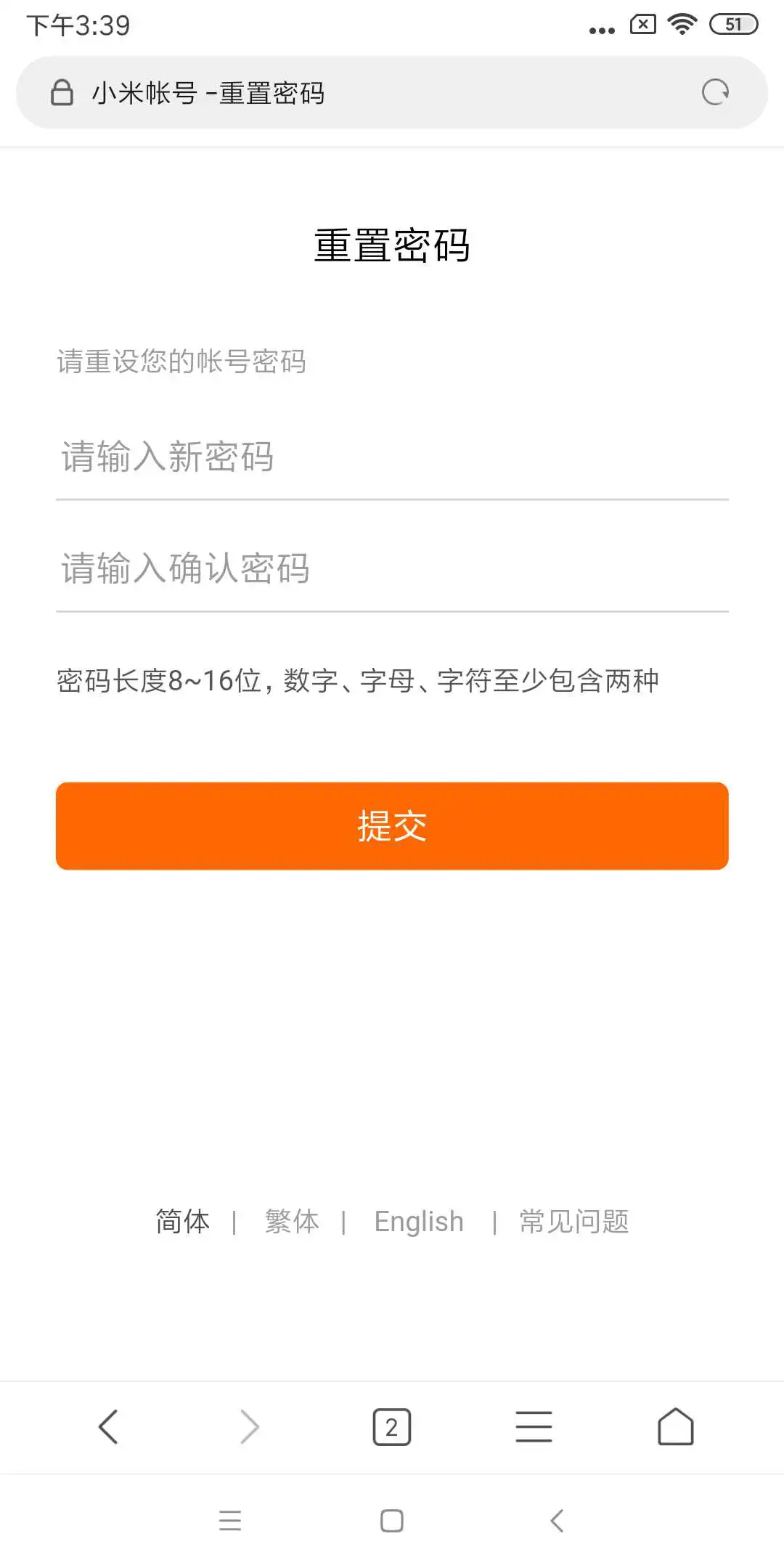Screen dimensions: 784x1568
Task: Open the browser menu
Action: coord(534,1427)
